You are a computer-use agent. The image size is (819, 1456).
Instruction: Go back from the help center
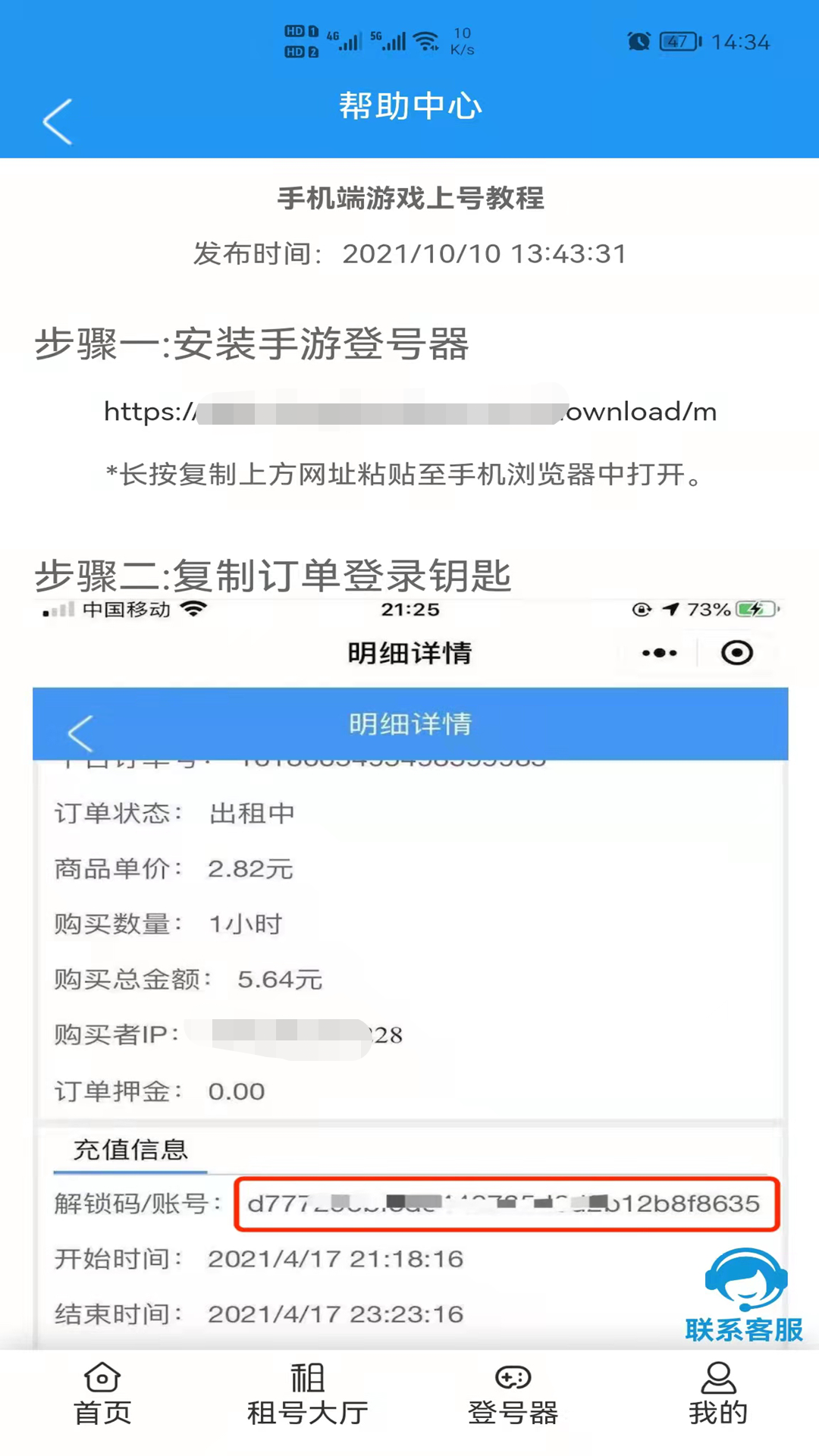pyautogui.click(x=58, y=121)
